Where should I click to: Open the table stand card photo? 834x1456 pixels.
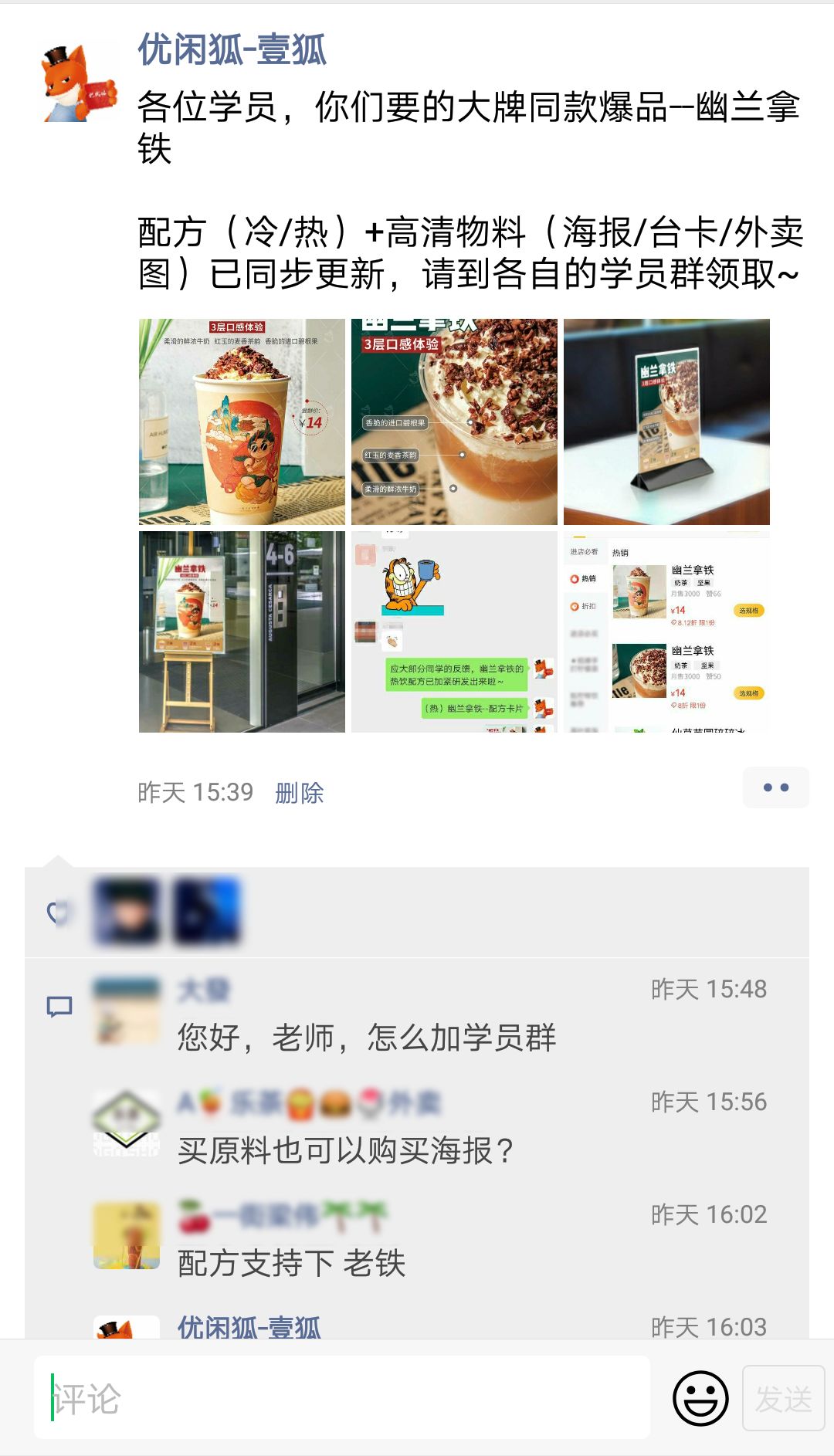point(666,422)
